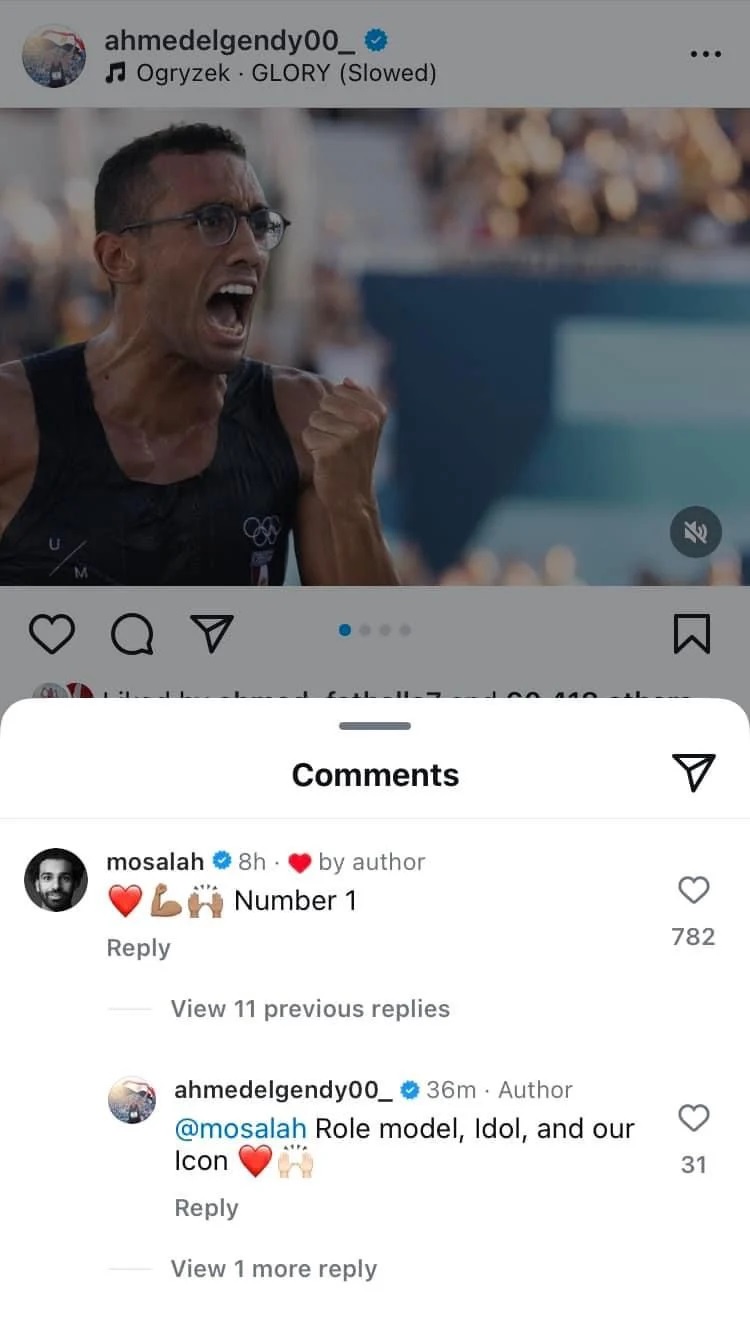This screenshot has width=750, height=1317.
Task: Tap the comments sheet drag handle
Action: 375,725
